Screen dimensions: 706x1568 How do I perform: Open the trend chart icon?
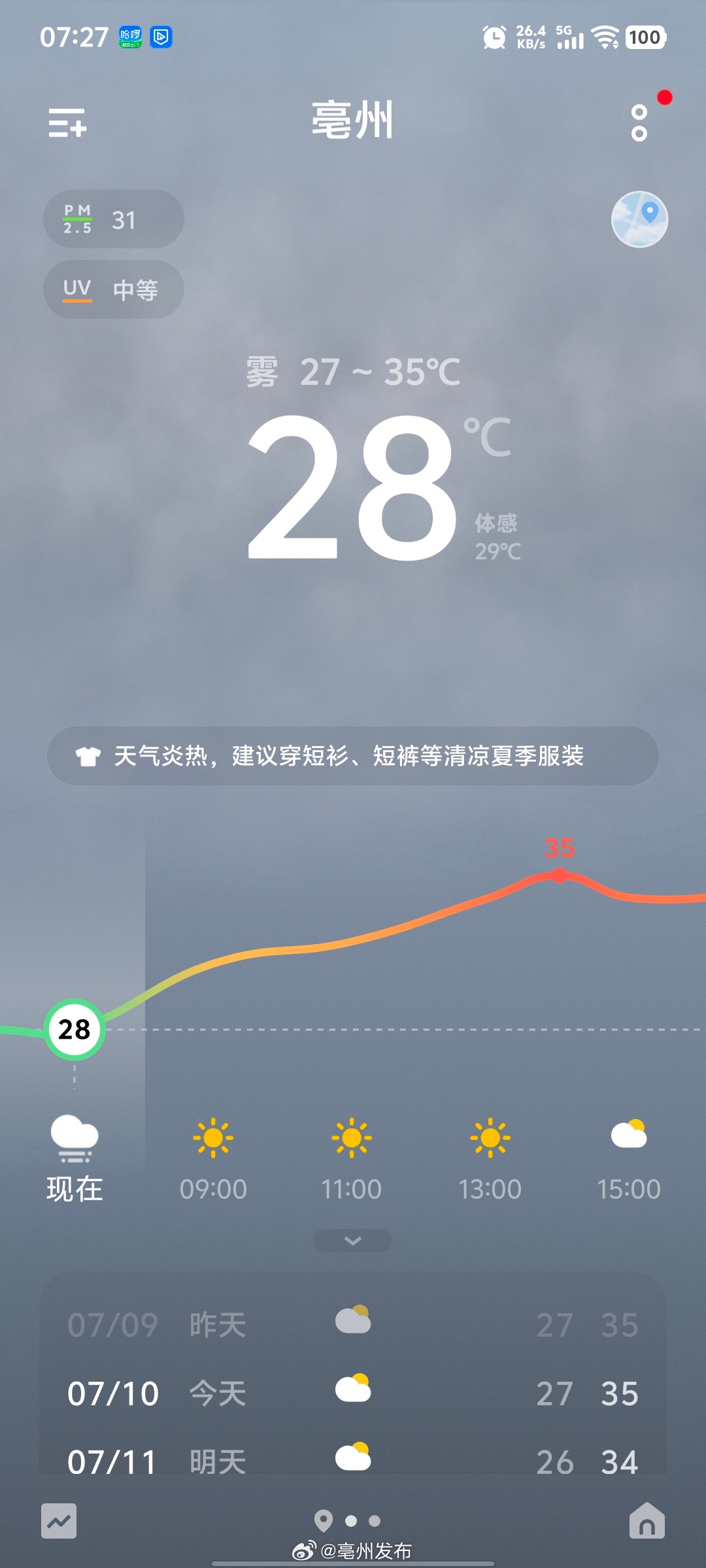pyautogui.click(x=59, y=1521)
